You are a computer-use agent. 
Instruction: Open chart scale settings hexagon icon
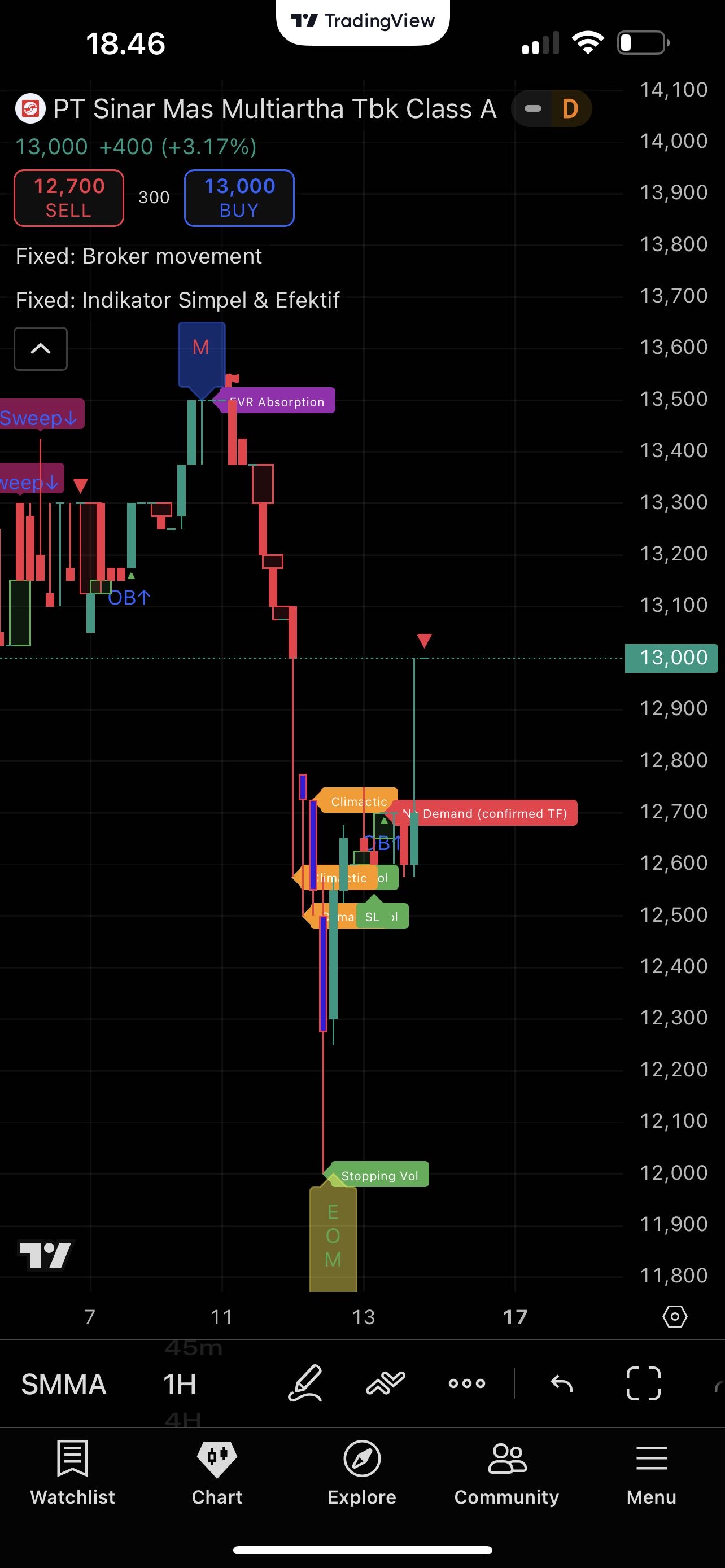click(x=675, y=1317)
